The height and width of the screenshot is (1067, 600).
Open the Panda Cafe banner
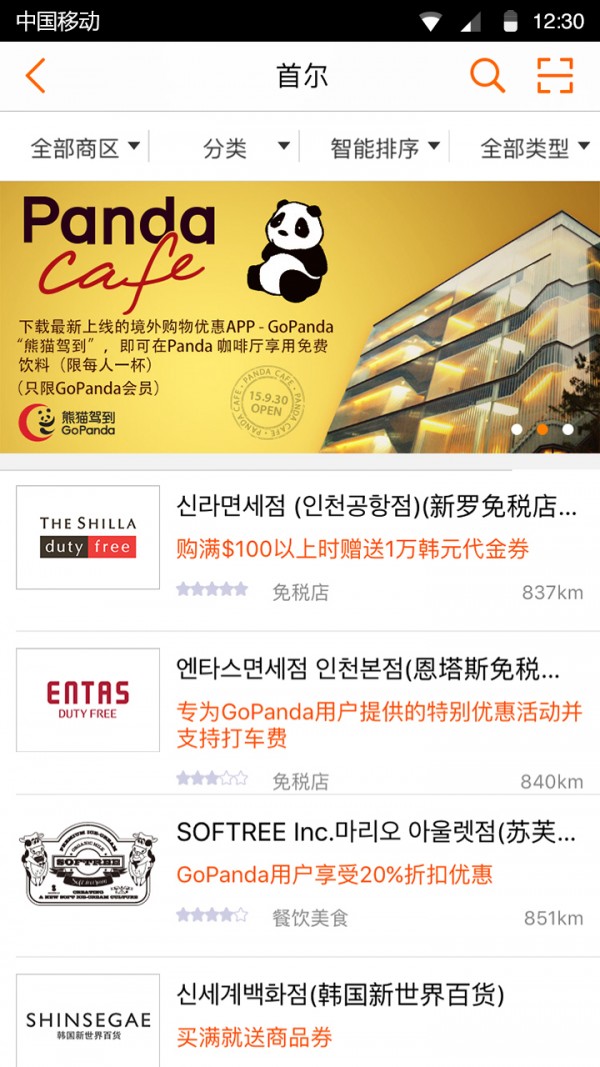(300, 317)
